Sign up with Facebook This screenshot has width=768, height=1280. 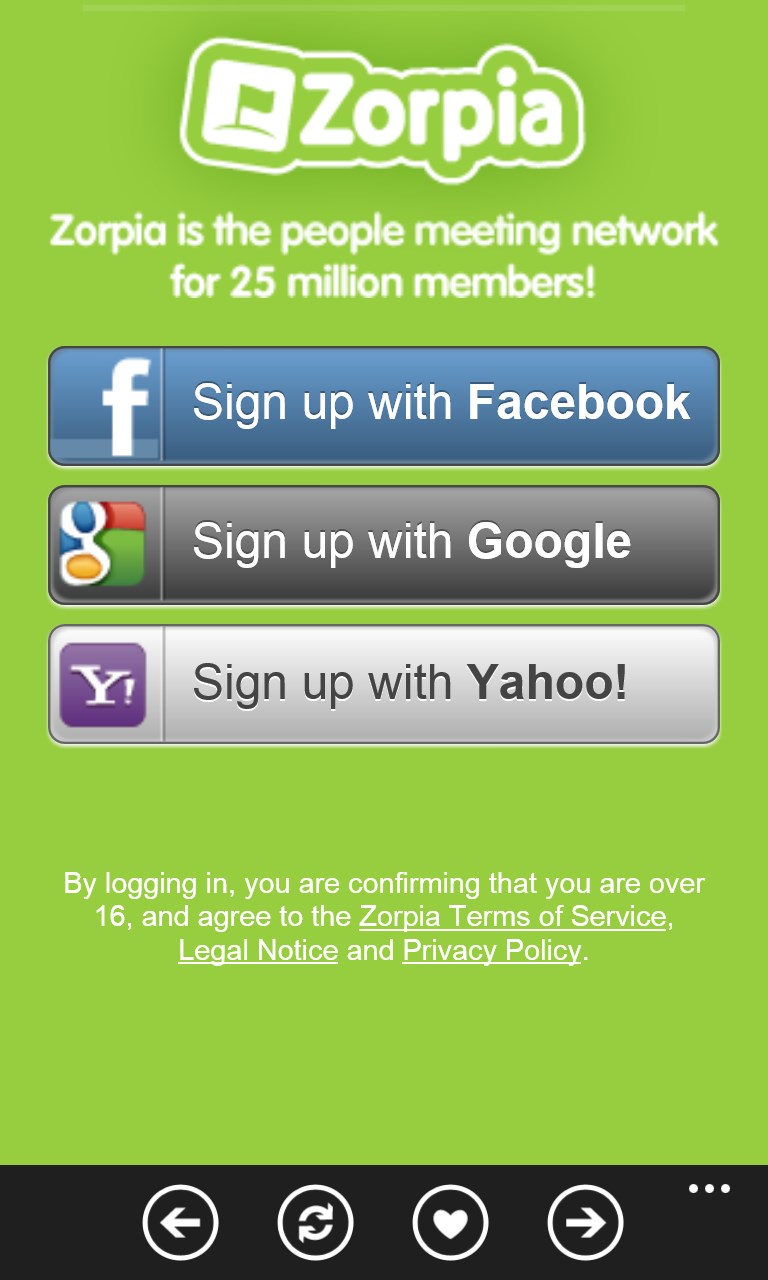384,405
